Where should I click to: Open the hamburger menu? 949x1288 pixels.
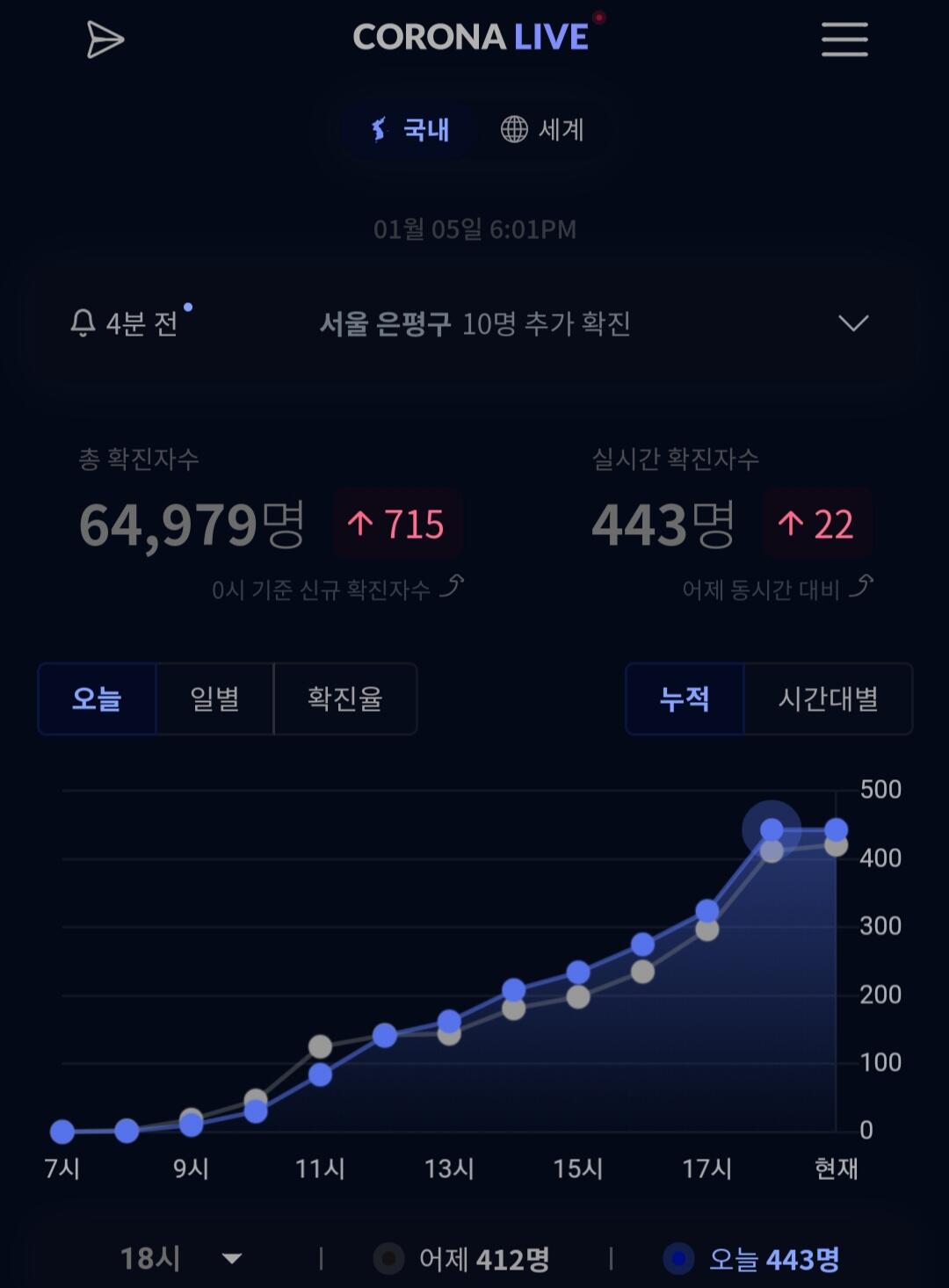[x=844, y=40]
